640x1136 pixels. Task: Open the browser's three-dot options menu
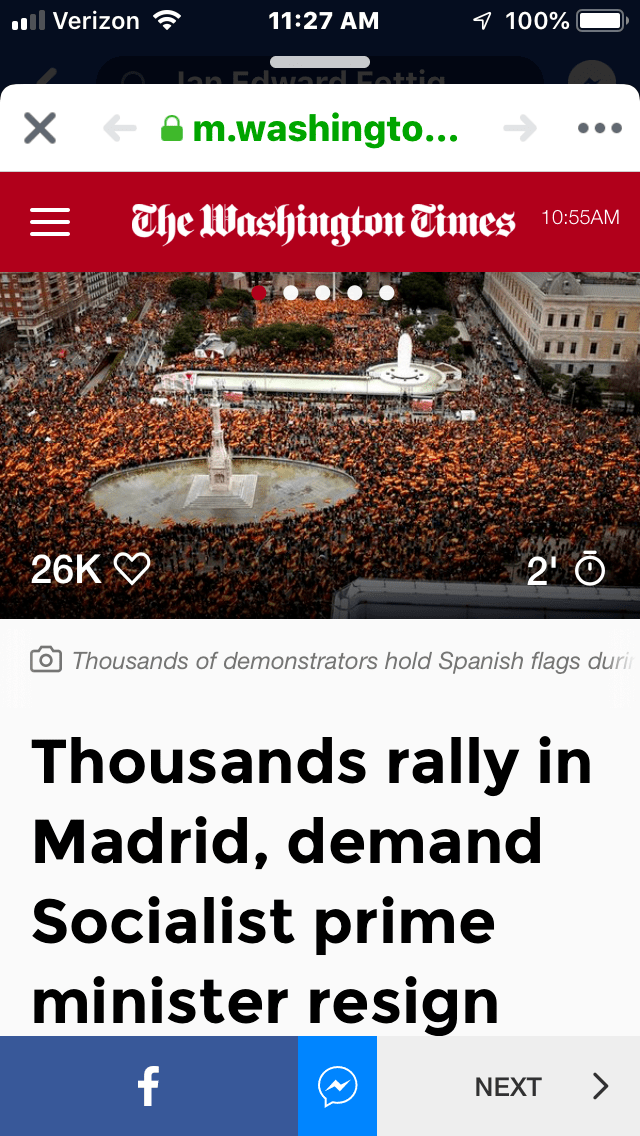600,128
